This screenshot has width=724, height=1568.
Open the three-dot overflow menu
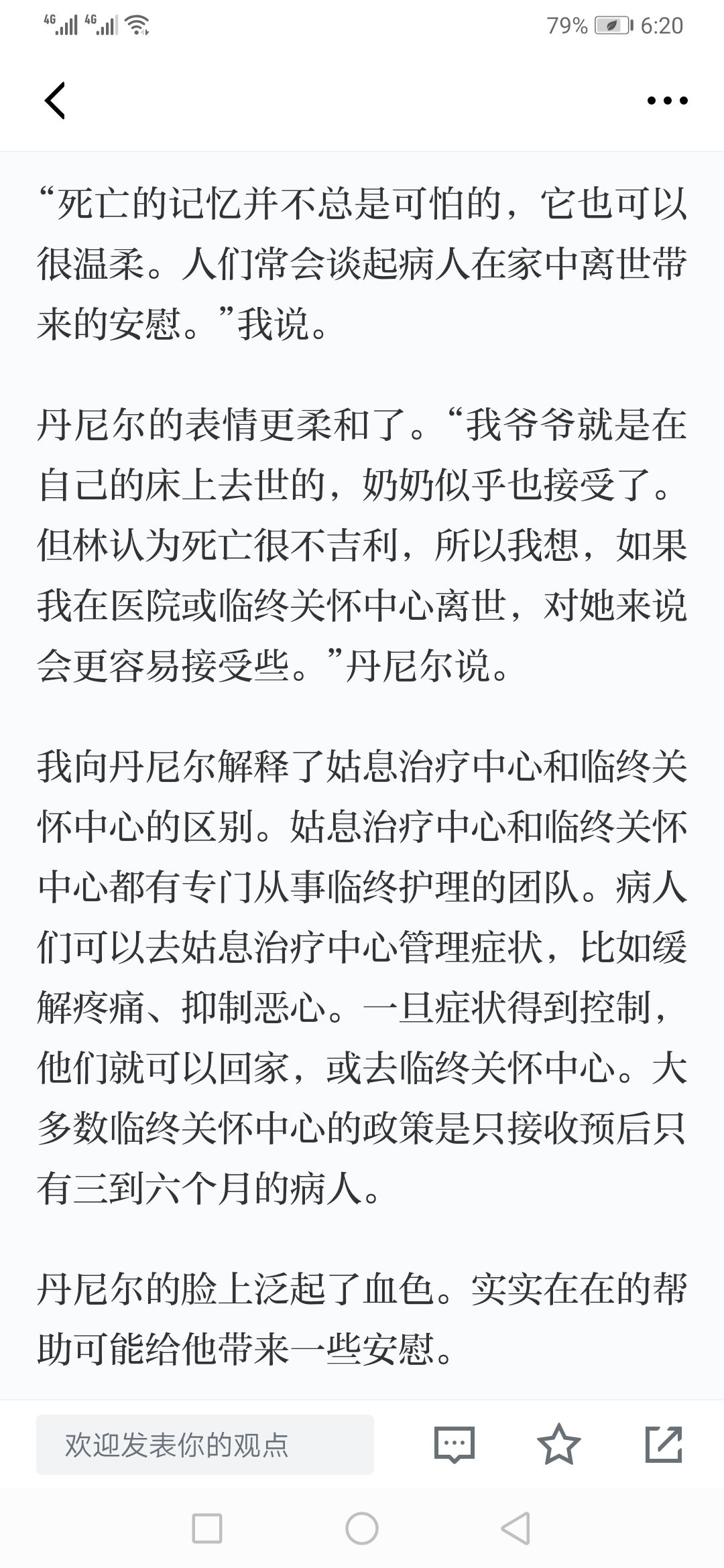(x=667, y=101)
